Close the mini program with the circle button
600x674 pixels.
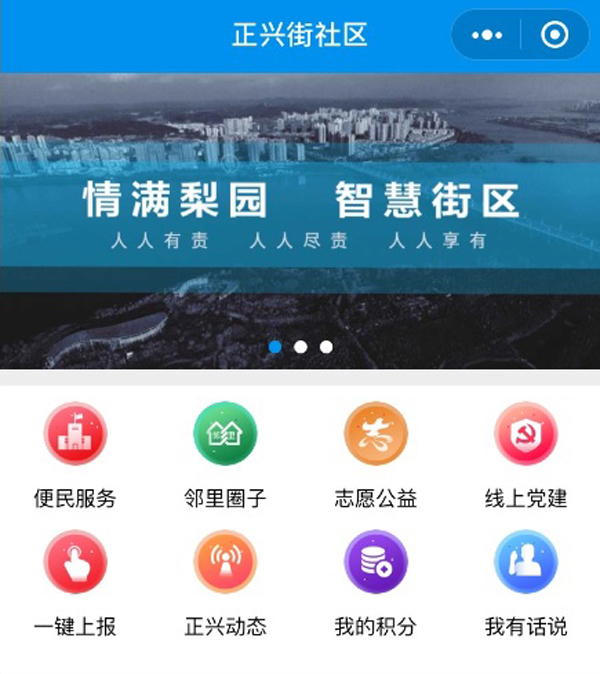(x=554, y=36)
